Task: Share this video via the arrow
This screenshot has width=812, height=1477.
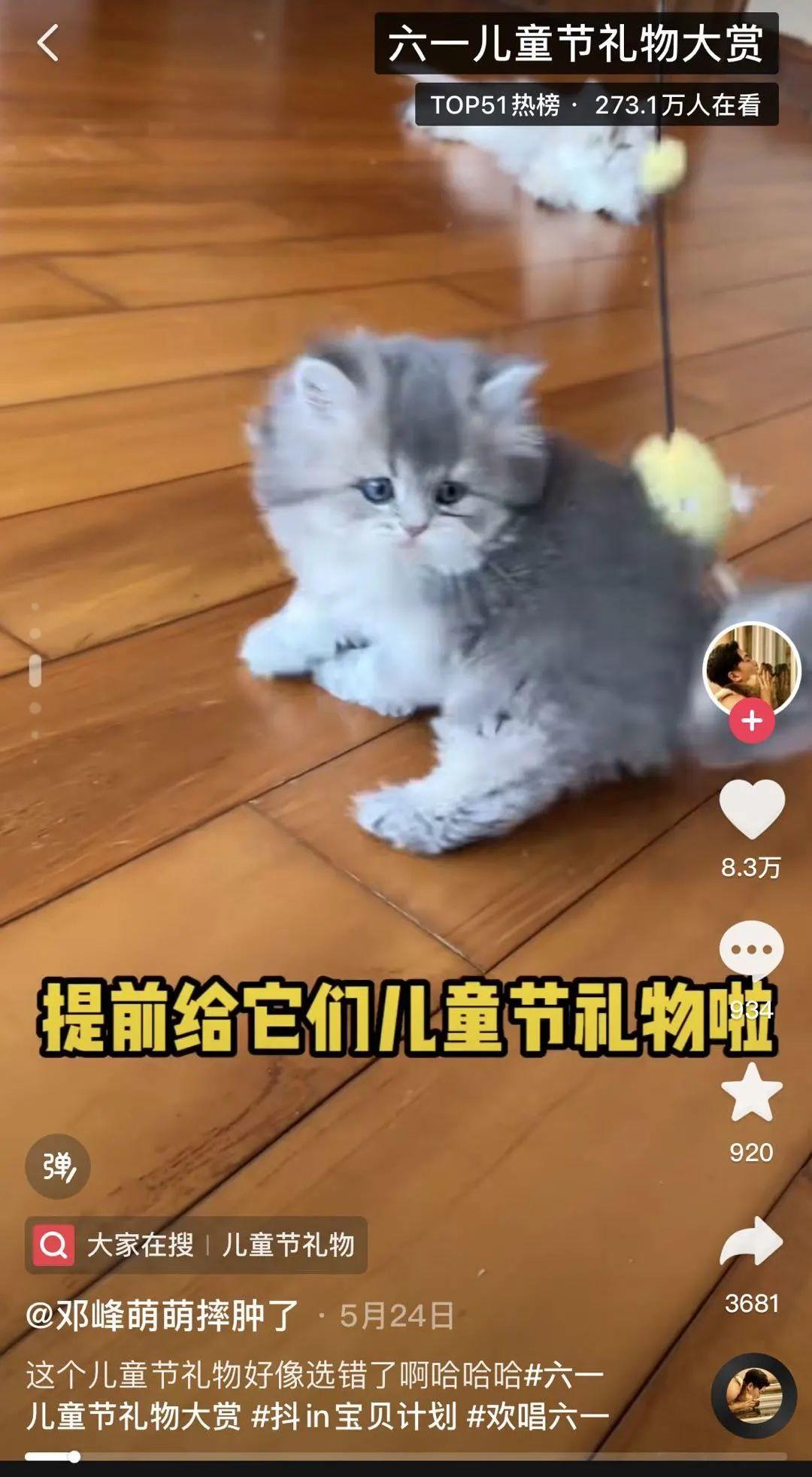Action: tap(751, 1242)
